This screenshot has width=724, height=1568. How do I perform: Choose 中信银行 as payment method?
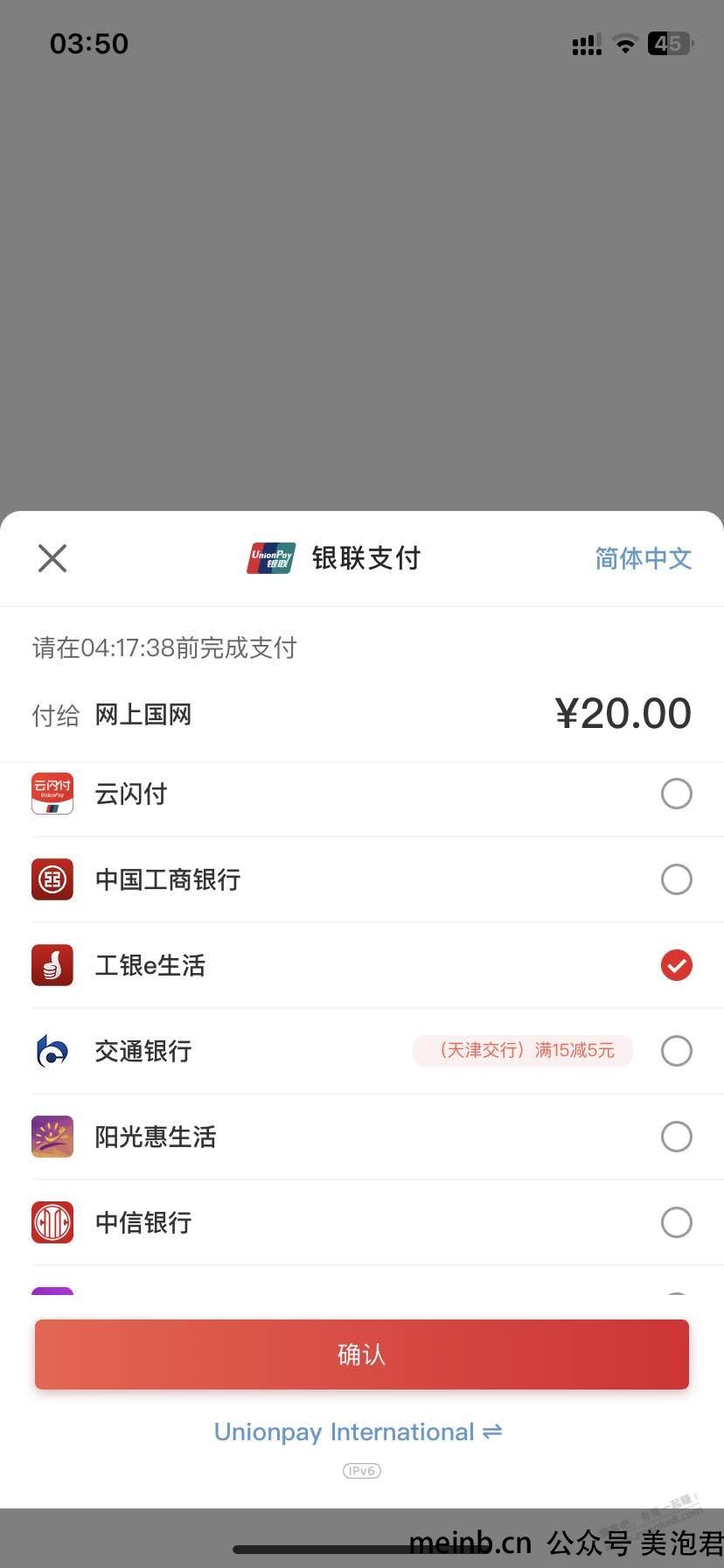point(362,1222)
